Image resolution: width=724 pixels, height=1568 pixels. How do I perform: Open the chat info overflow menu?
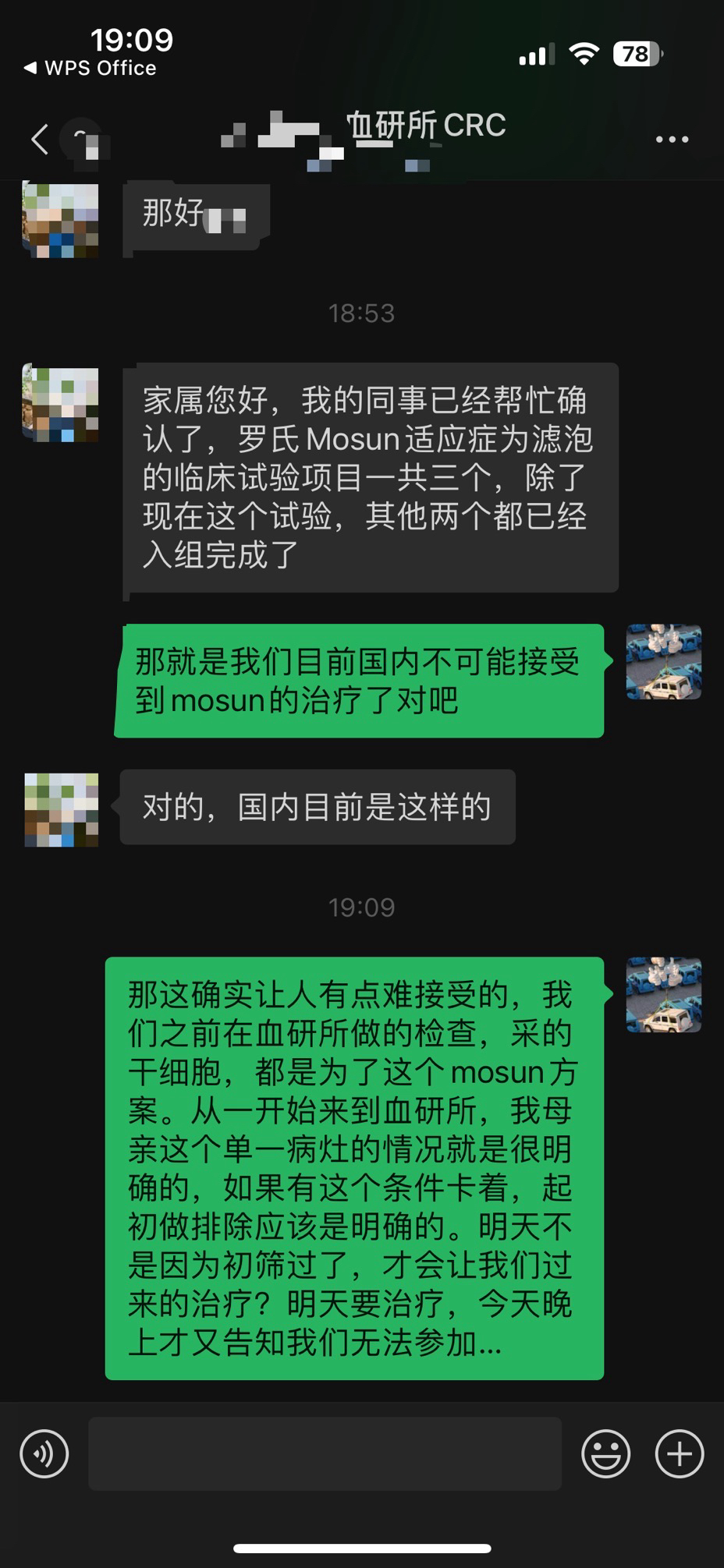(672, 140)
